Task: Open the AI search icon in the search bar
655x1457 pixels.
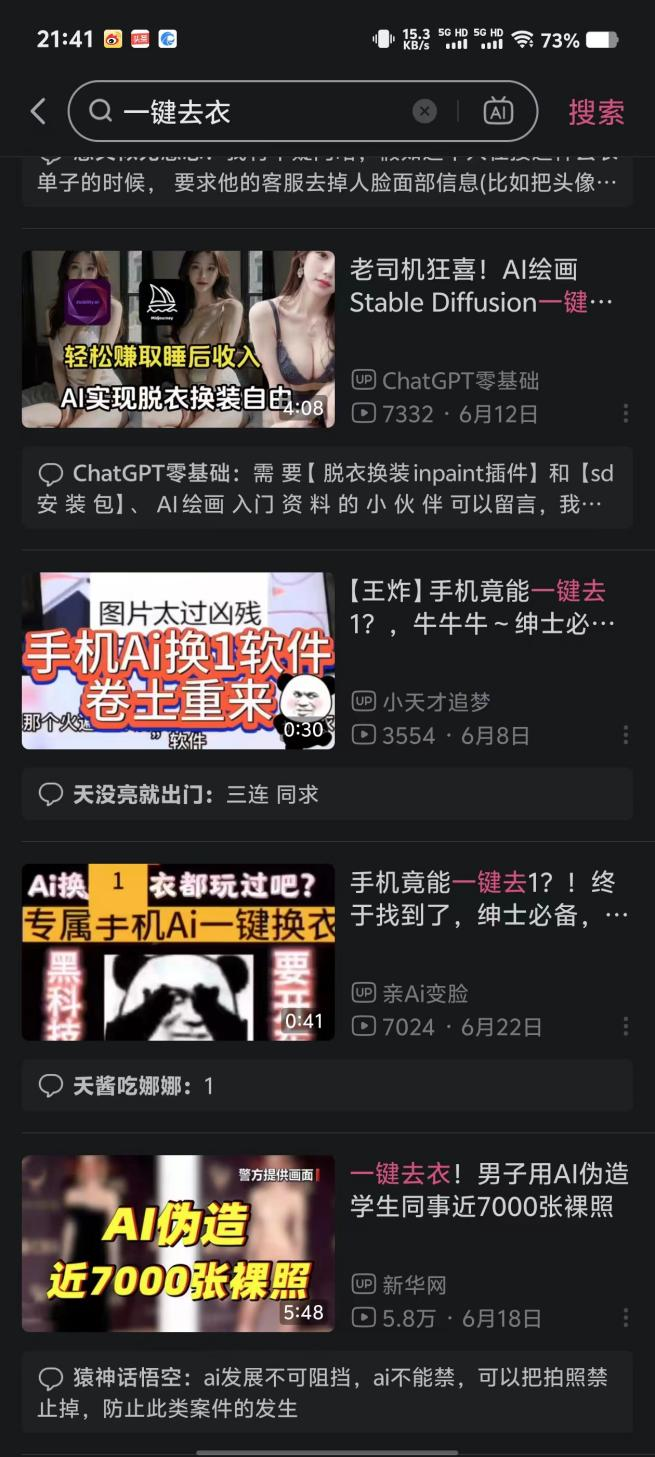Action: click(x=498, y=111)
